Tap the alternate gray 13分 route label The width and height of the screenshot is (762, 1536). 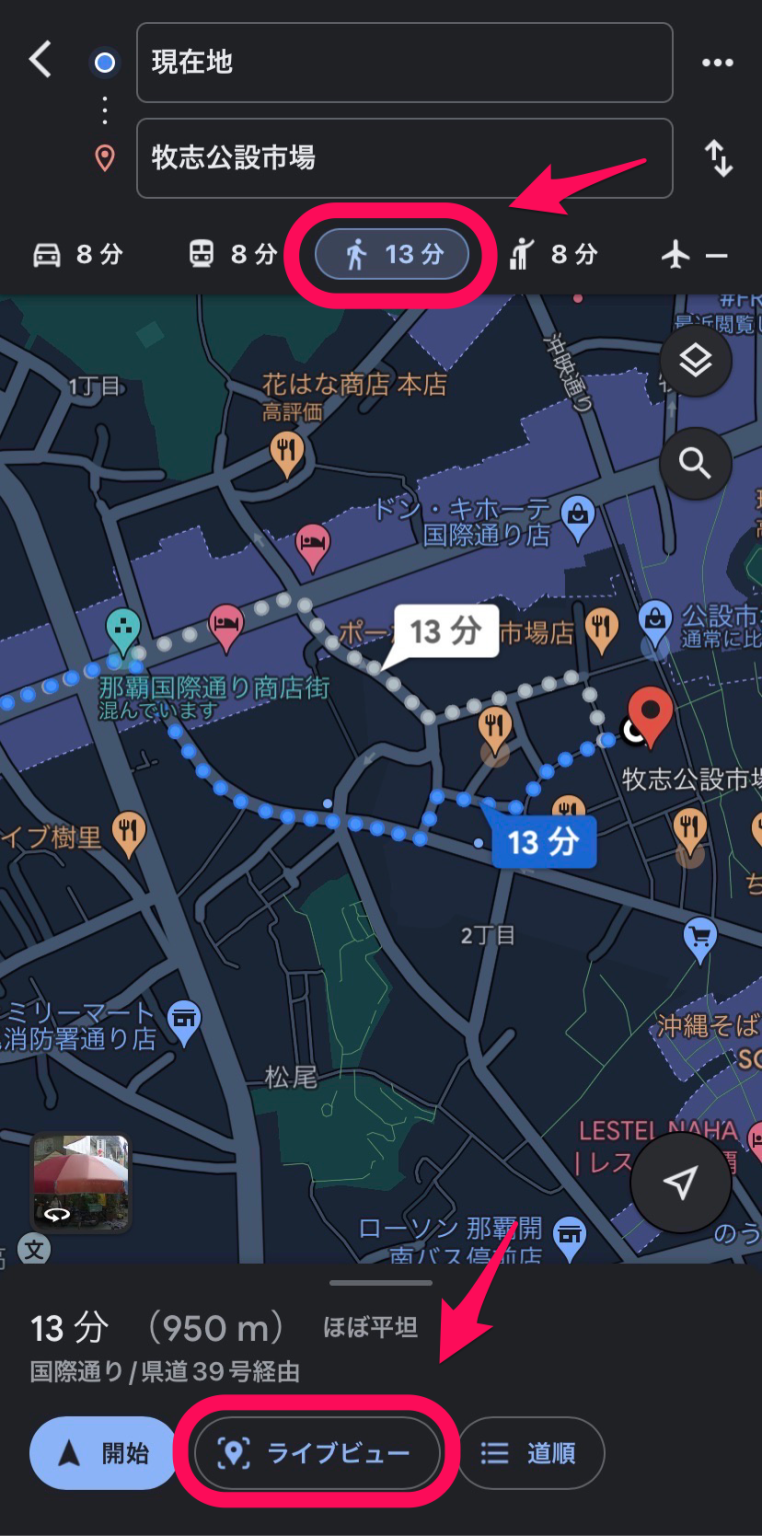click(x=448, y=631)
